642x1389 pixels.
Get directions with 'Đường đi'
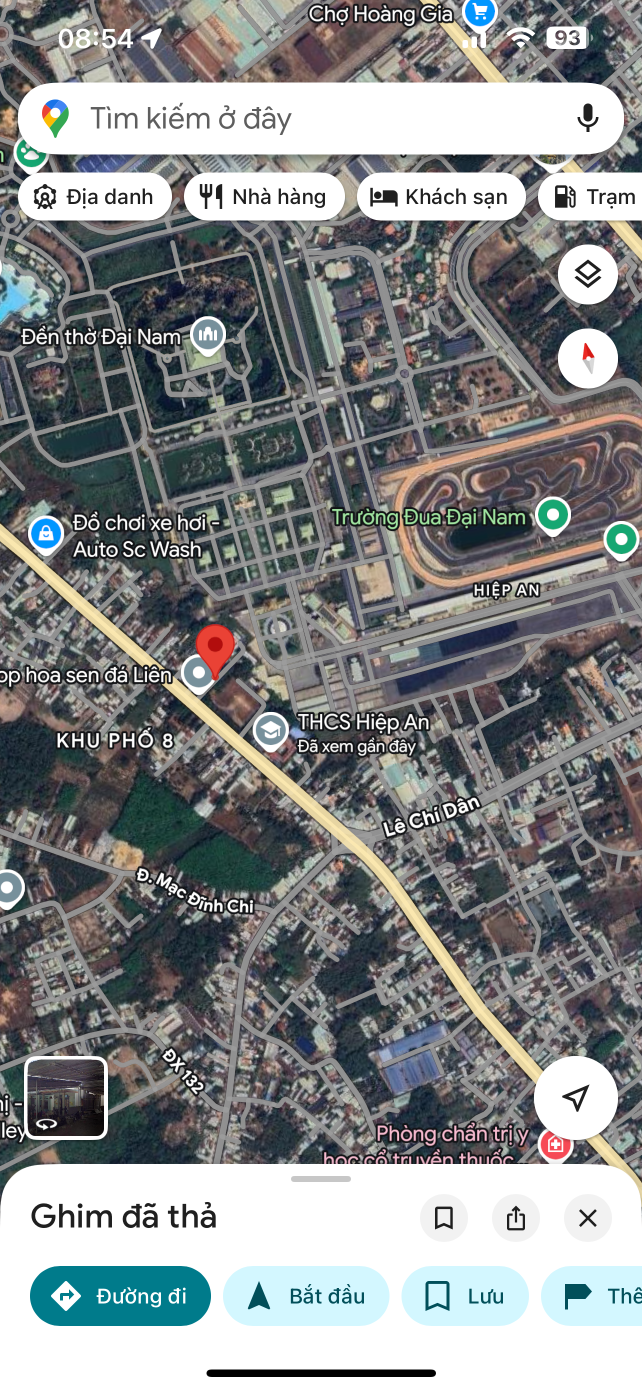pos(121,1296)
